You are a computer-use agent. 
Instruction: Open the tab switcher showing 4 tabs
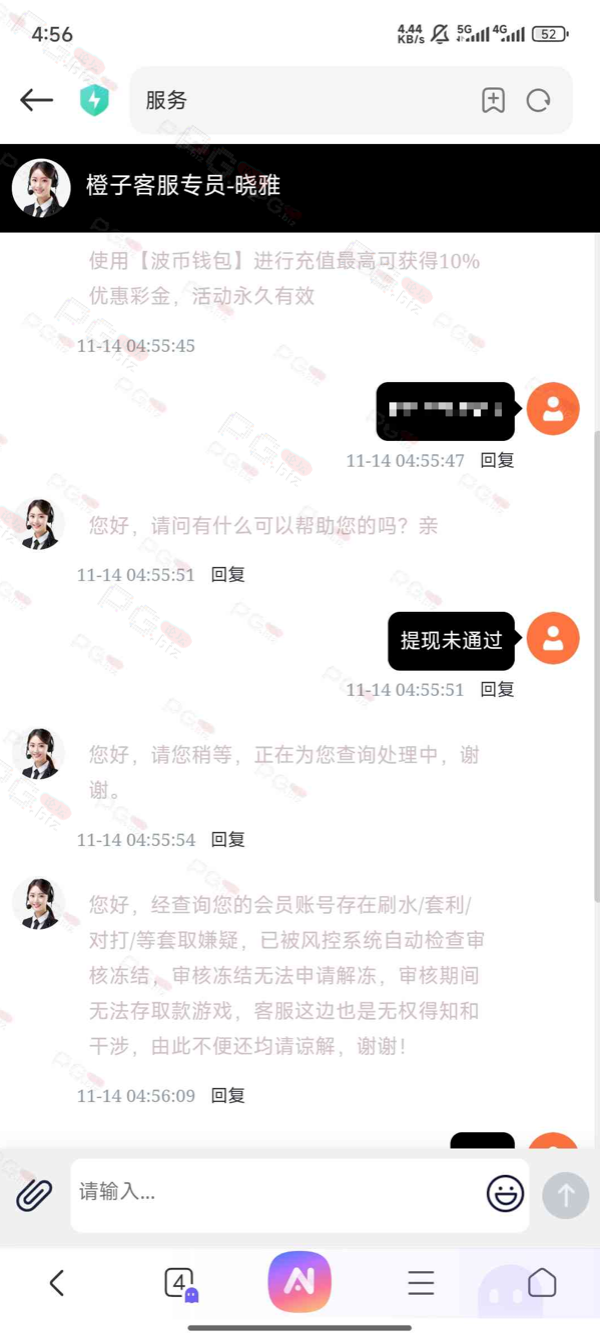179,1282
